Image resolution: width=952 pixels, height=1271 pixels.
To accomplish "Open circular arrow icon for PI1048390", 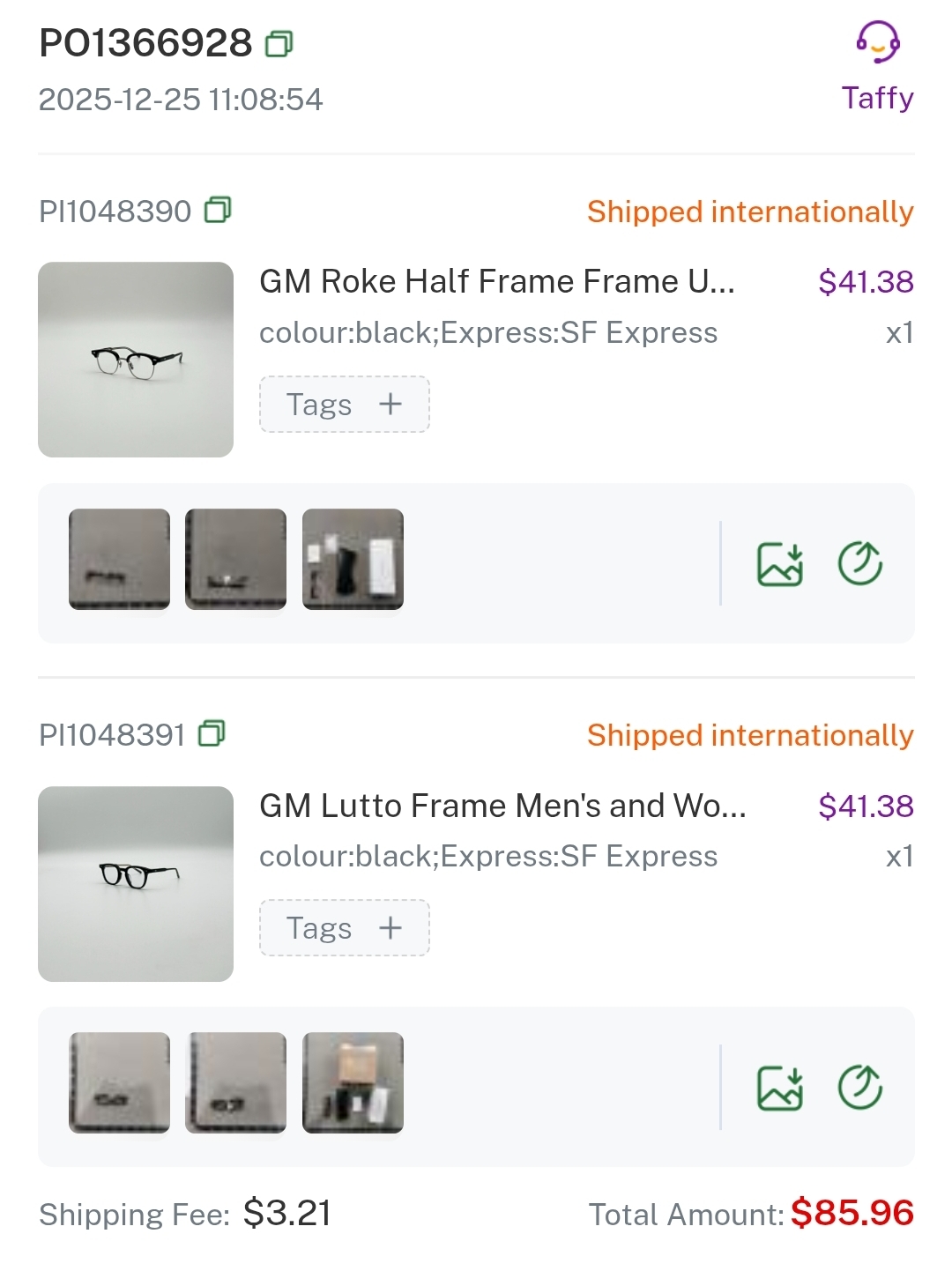I will tap(860, 563).
